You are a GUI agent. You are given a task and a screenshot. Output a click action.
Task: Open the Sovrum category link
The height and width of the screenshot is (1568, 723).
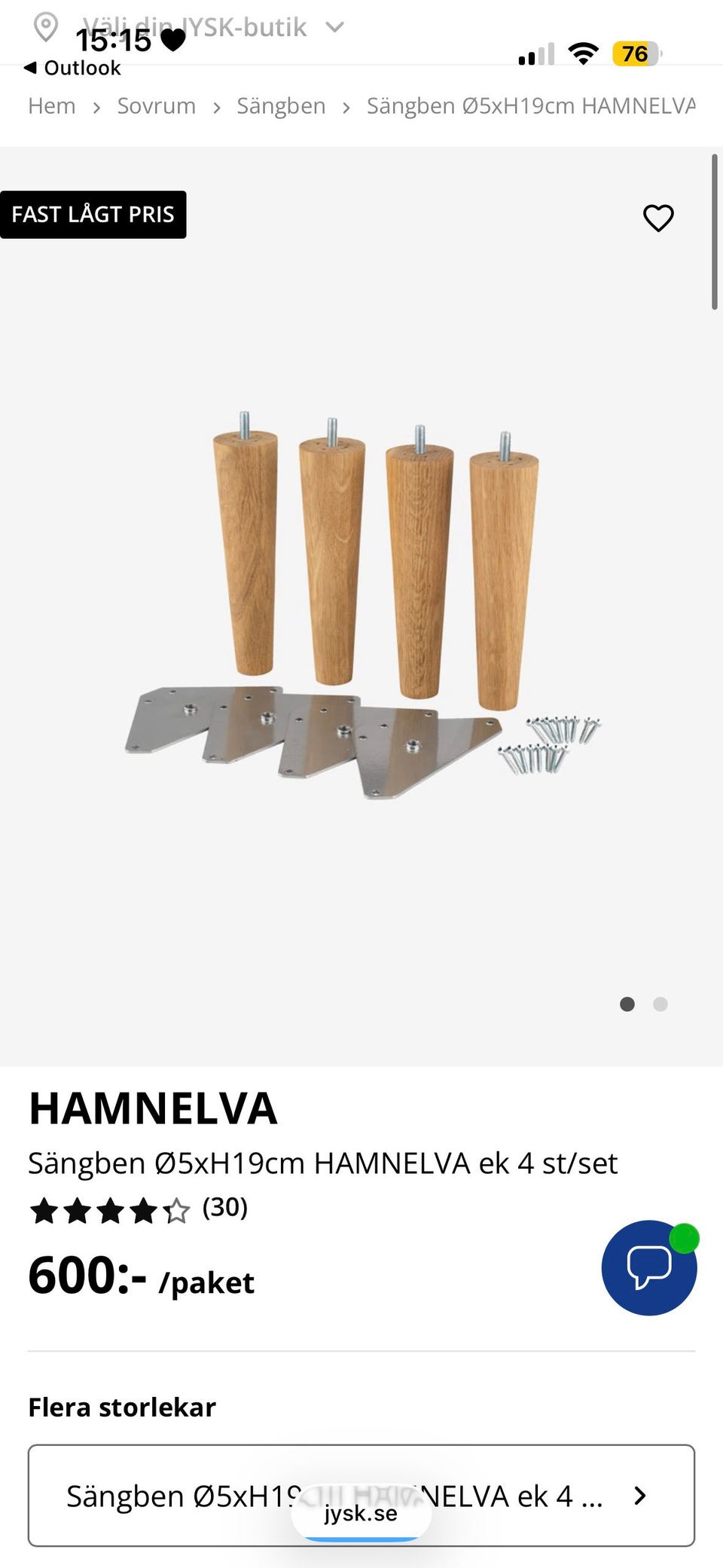[156, 105]
